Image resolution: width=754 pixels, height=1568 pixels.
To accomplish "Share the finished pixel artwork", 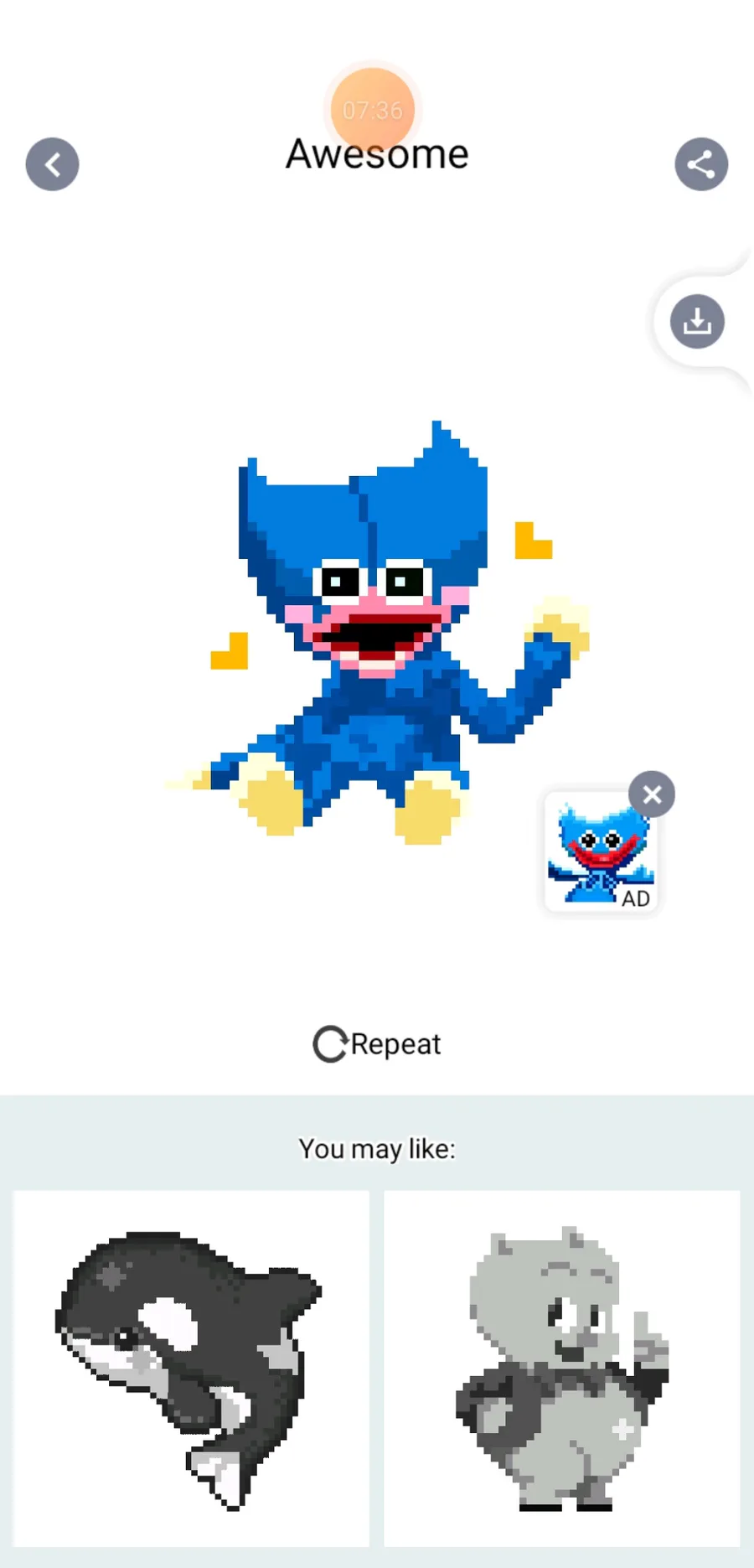I will click(701, 164).
